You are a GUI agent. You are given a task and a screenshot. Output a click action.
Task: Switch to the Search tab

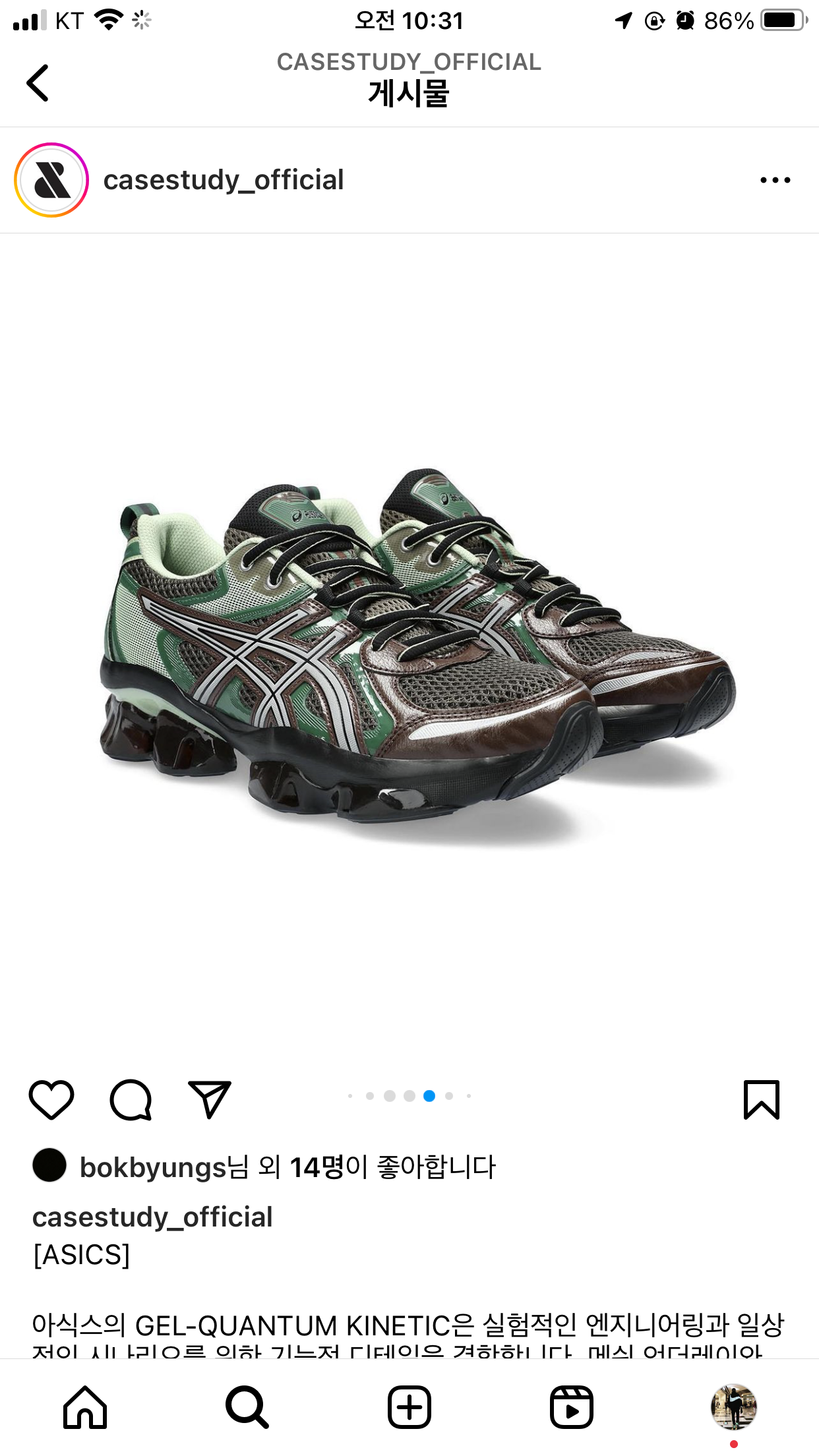(x=247, y=1407)
